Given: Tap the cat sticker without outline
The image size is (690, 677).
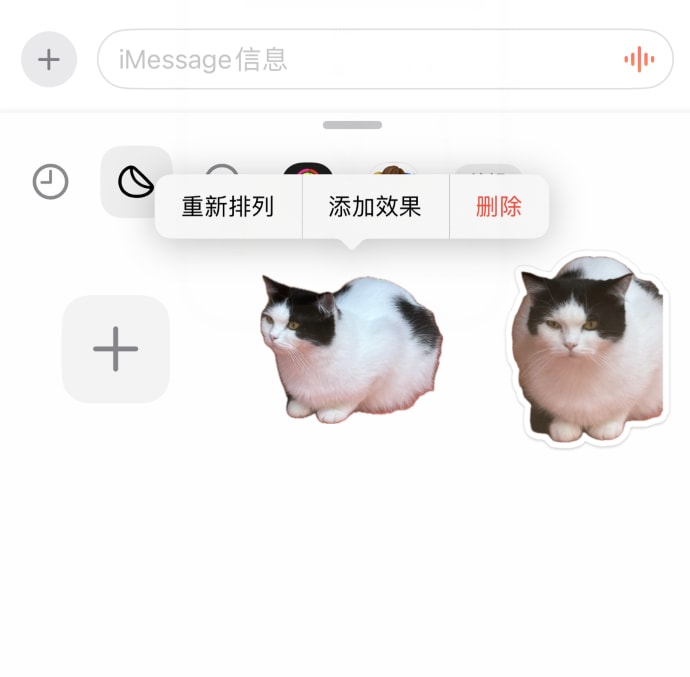Looking at the screenshot, I should [x=349, y=349].
